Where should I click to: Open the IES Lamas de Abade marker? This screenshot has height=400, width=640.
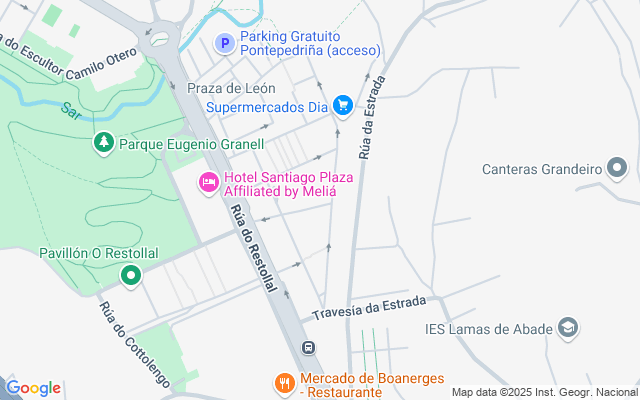(568, 327)
